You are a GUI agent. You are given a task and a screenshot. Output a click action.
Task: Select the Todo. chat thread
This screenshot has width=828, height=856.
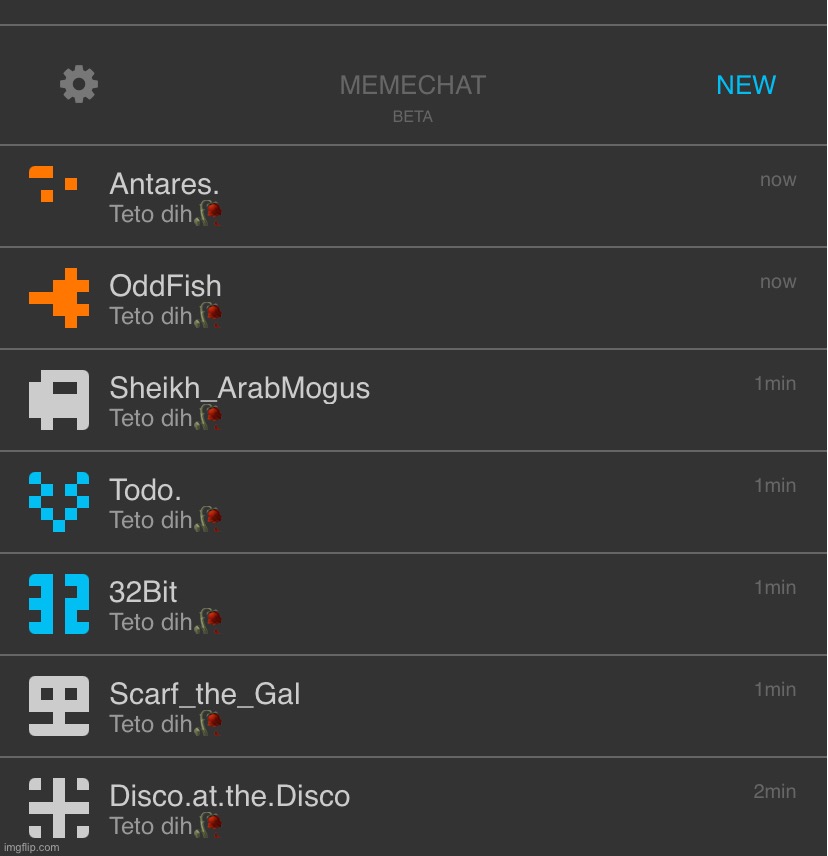tap(145, 491)
